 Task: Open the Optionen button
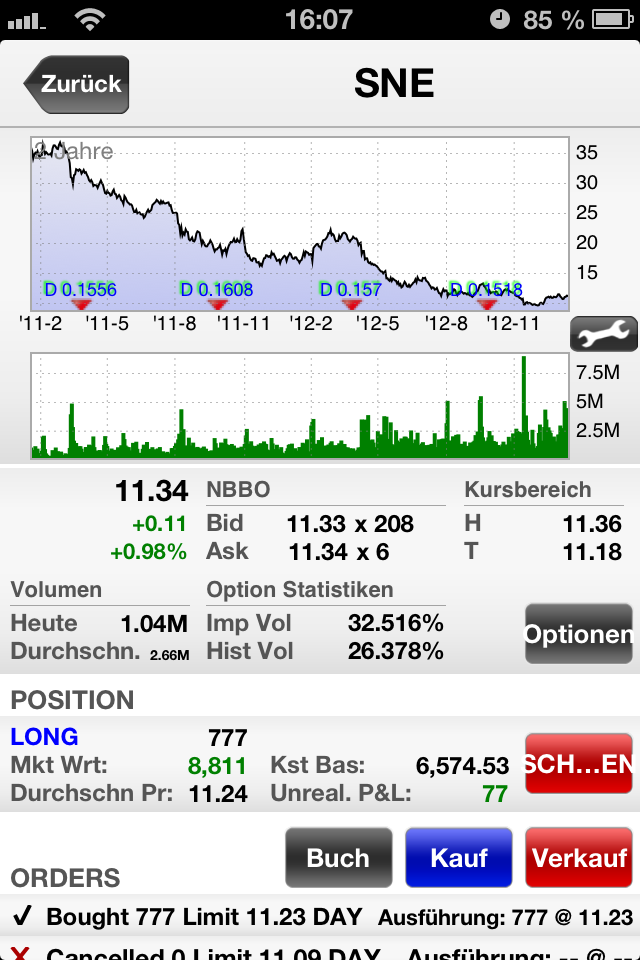[x=579, y=635]
